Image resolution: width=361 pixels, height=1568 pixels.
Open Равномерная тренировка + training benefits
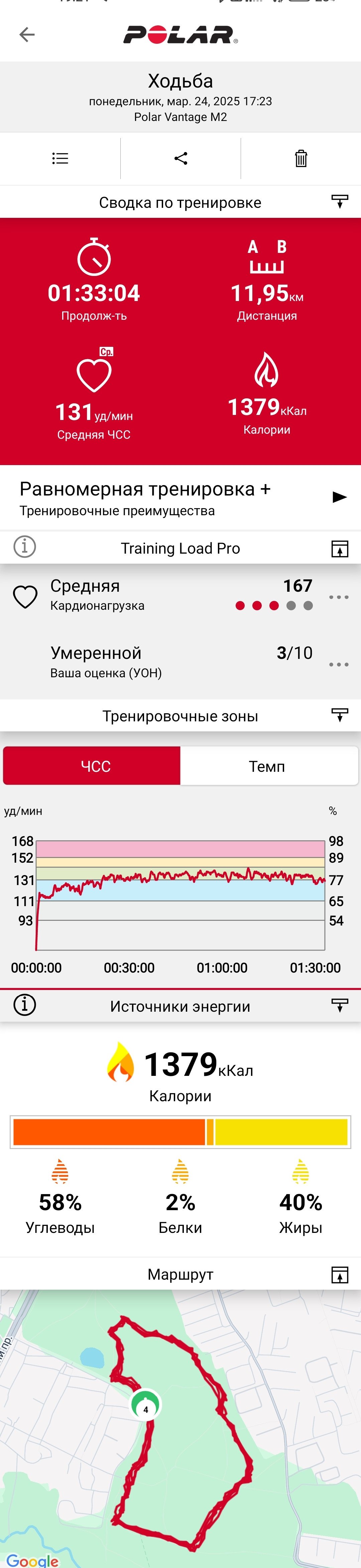pos(180,497)
